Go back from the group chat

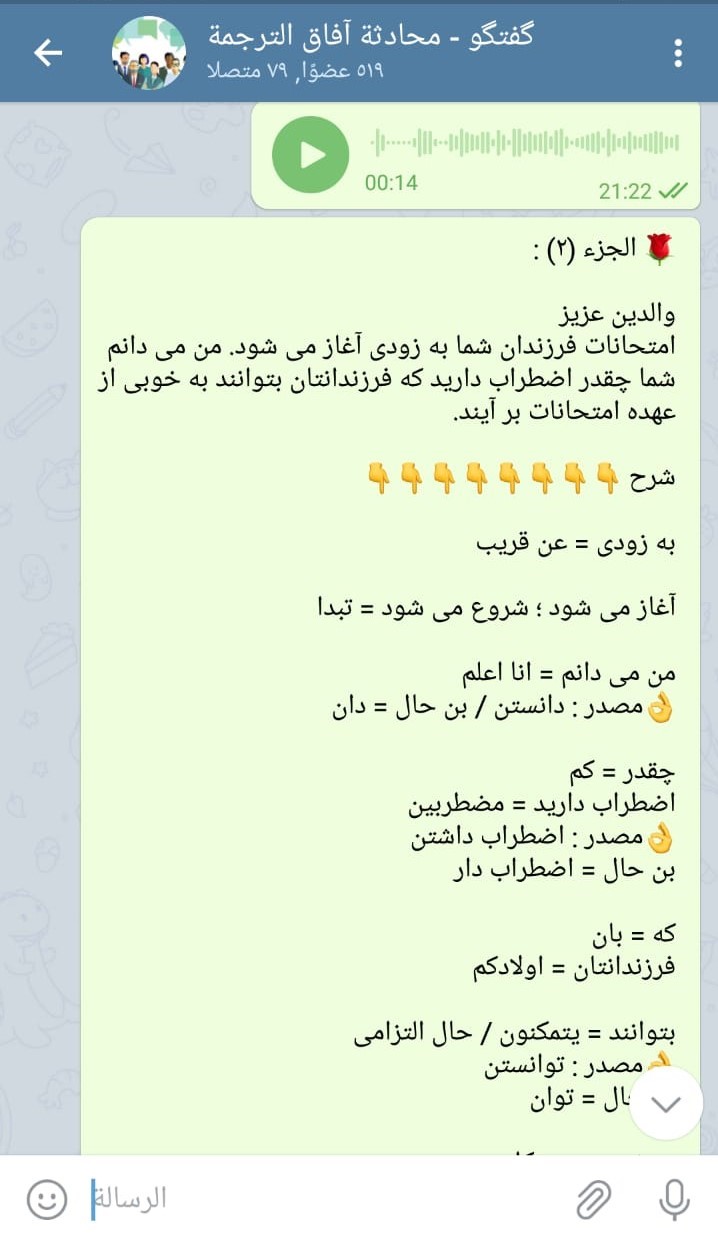pos(48,53)
